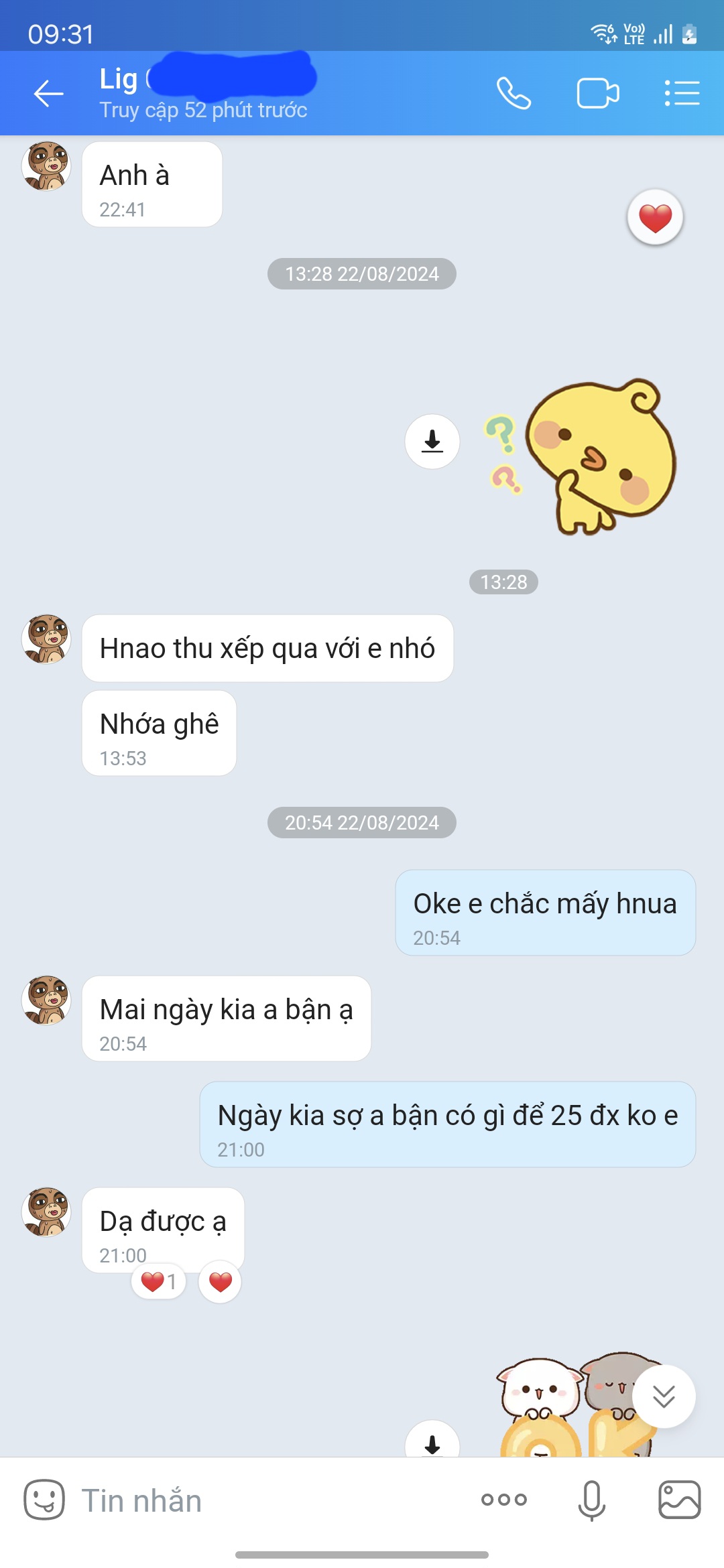
Task: Add a heart to "Dạ được ạ"
Action: (x=220, y=1282)
